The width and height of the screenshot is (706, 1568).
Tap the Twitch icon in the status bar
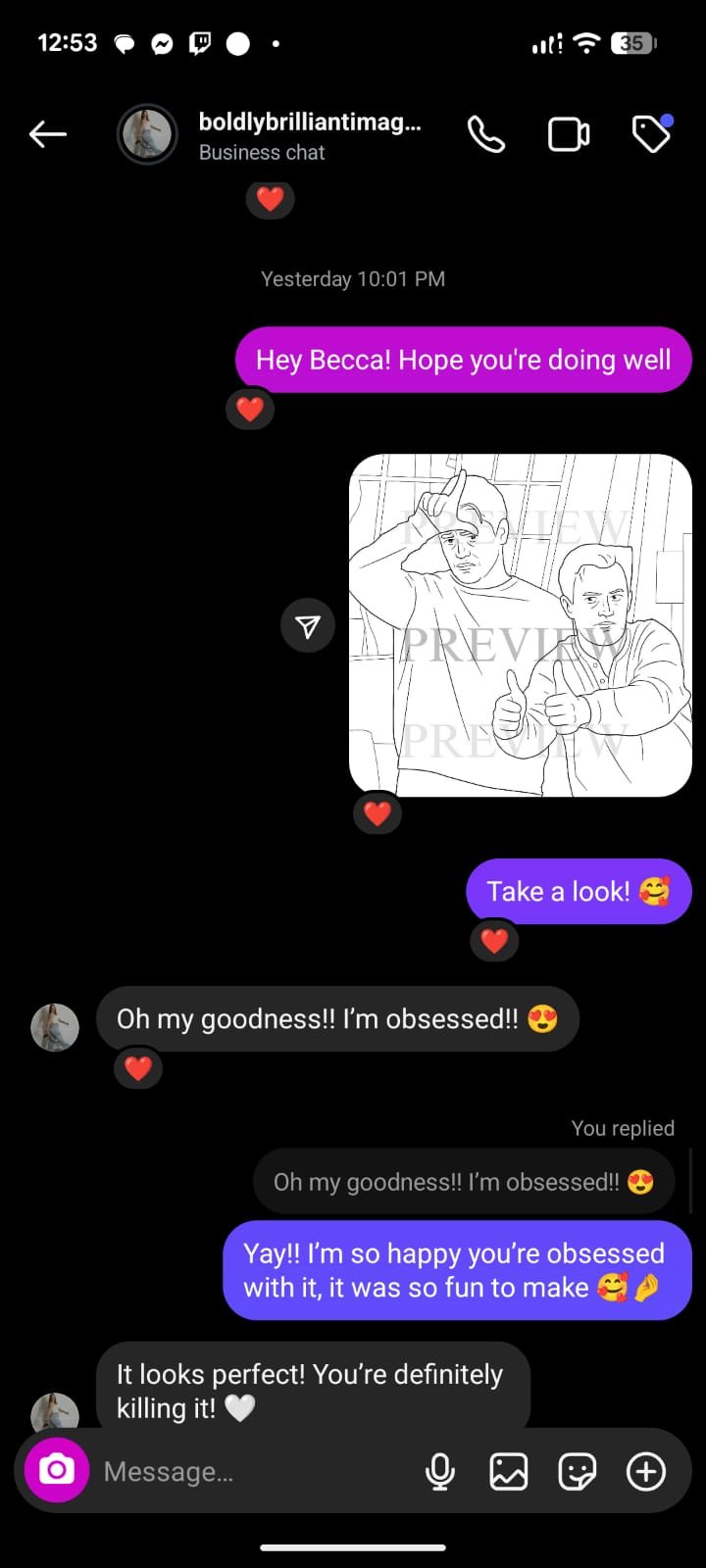pyautogui.click(x=200, y=43)
